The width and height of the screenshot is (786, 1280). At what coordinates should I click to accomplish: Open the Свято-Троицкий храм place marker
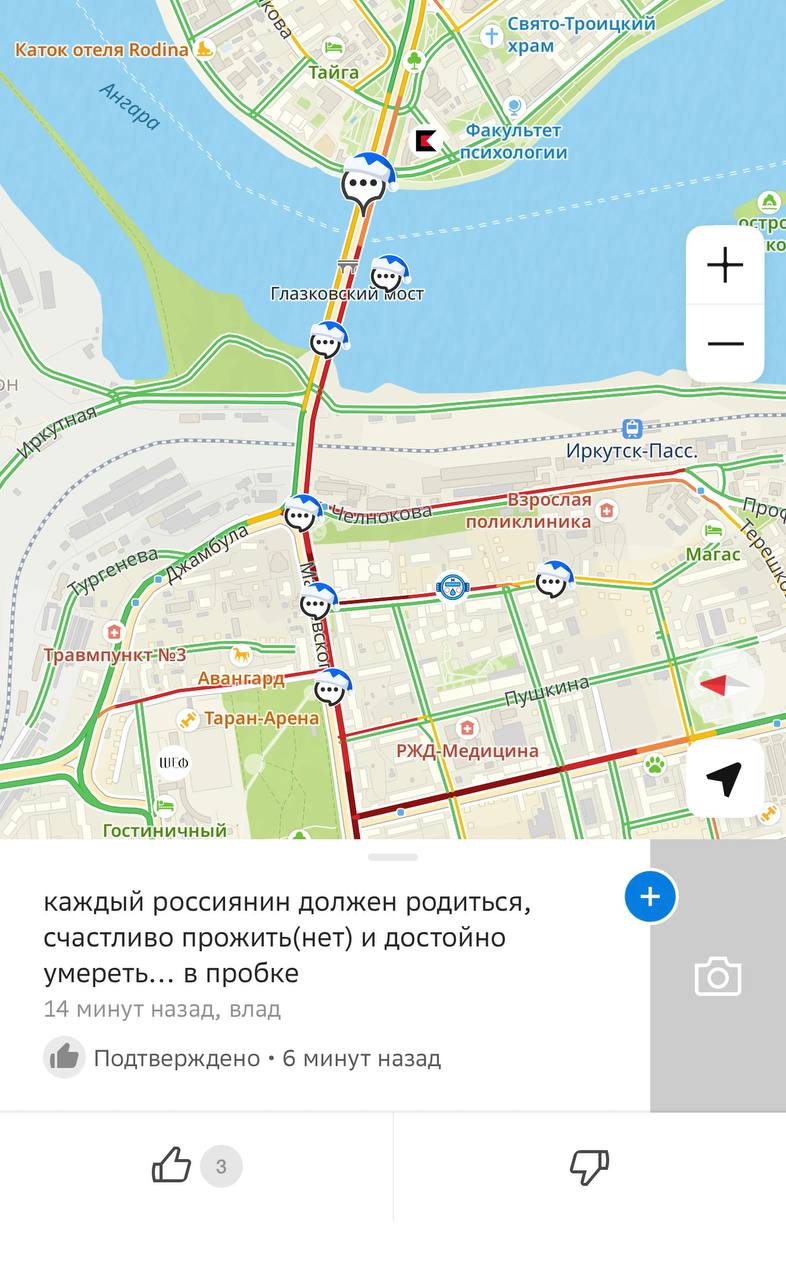coord(491,36)
